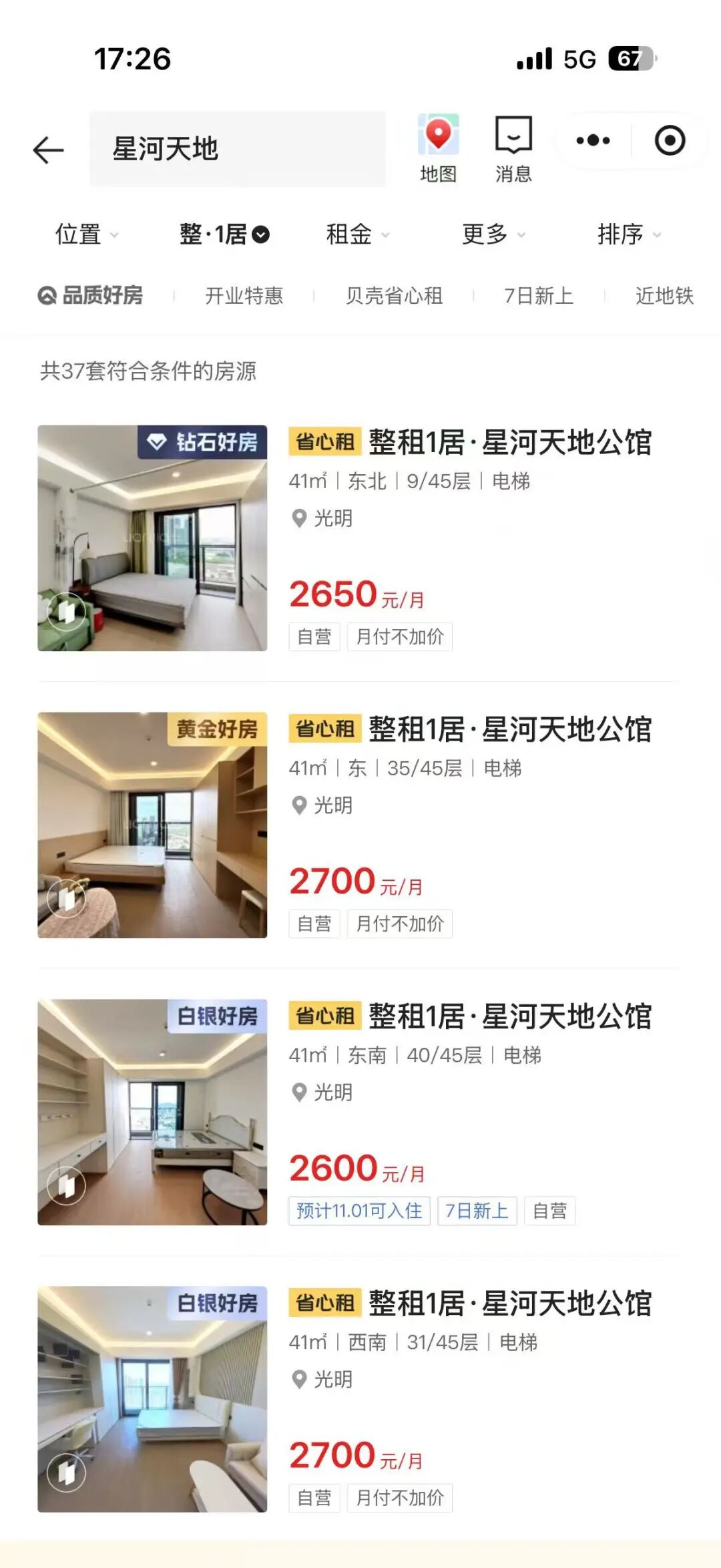Open 消息 messages

[x=513, y=149]
